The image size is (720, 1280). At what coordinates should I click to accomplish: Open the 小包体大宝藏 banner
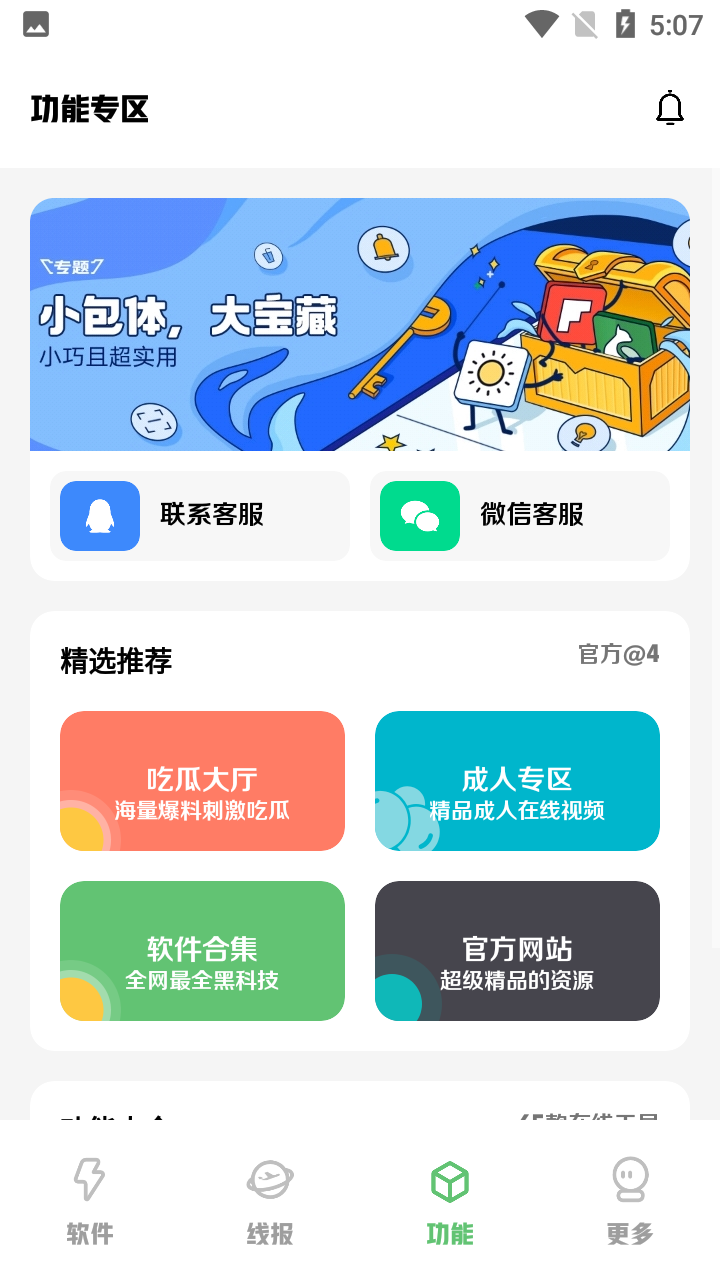360,324
